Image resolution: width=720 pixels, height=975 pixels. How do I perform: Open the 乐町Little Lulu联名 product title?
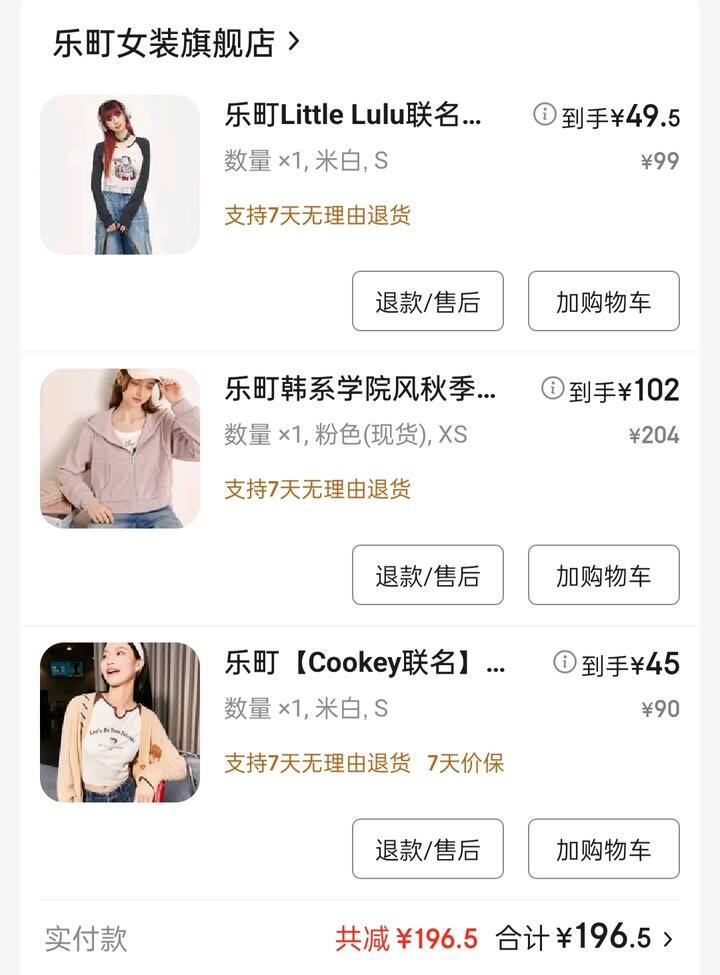tap(354, 115)
